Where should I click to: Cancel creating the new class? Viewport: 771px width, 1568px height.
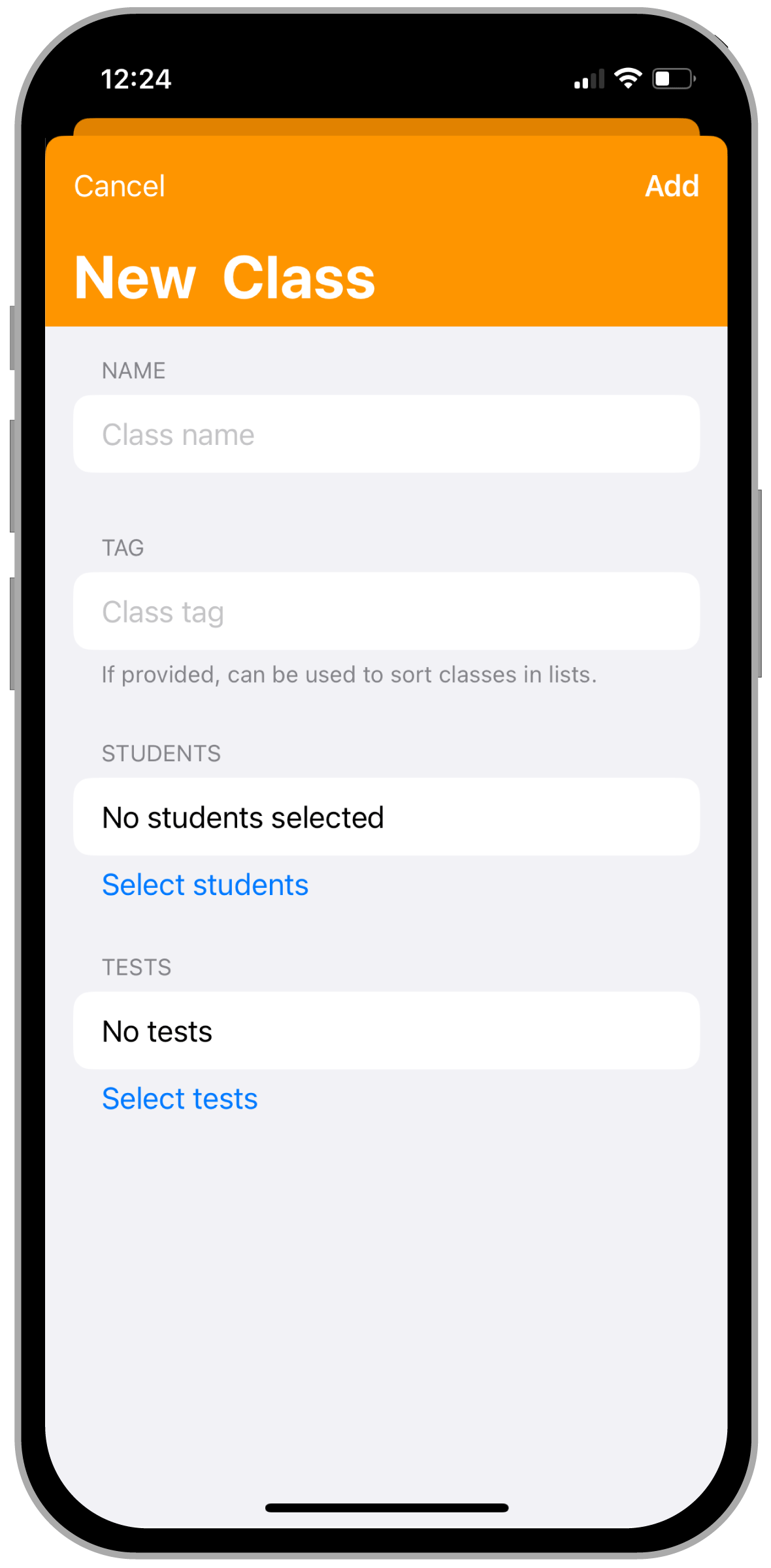click(120, 186)
